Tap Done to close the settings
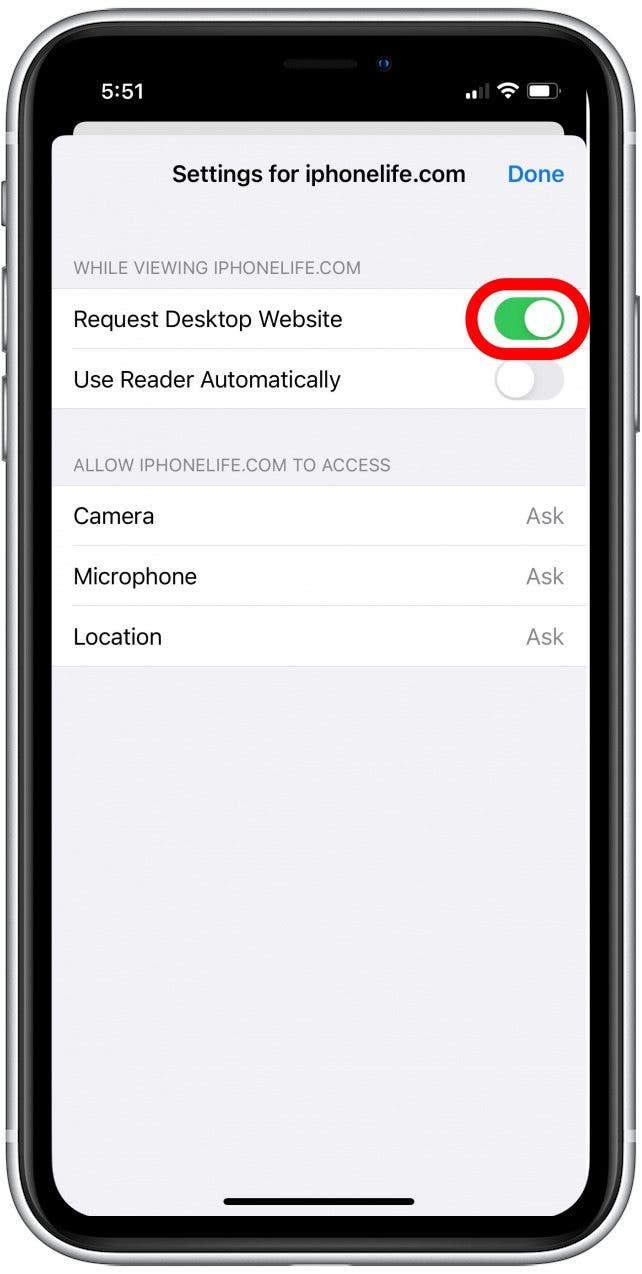 (x=535, y=174)
